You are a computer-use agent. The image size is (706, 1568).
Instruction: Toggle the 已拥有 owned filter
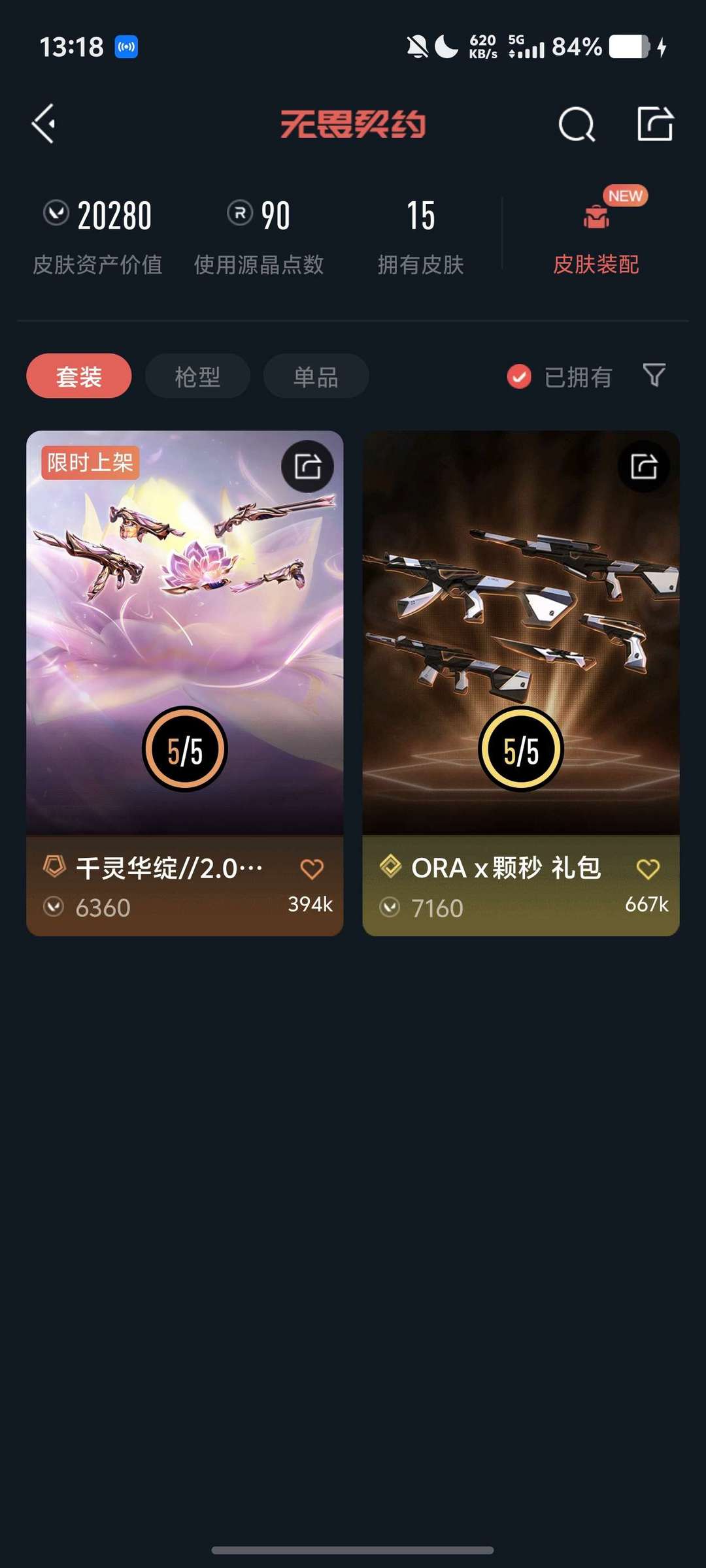coord(560,376)
